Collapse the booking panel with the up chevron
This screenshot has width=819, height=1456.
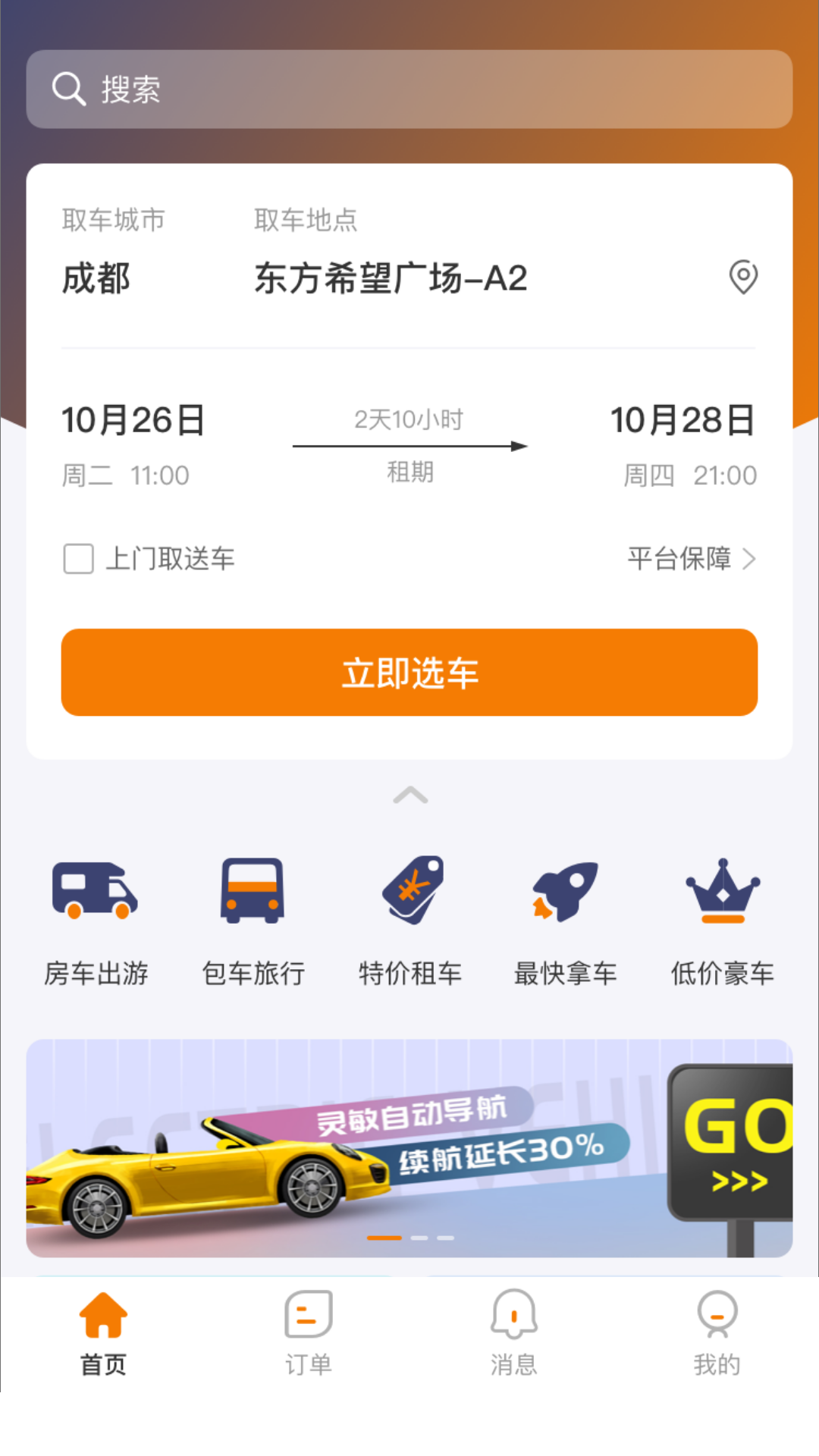410,795
